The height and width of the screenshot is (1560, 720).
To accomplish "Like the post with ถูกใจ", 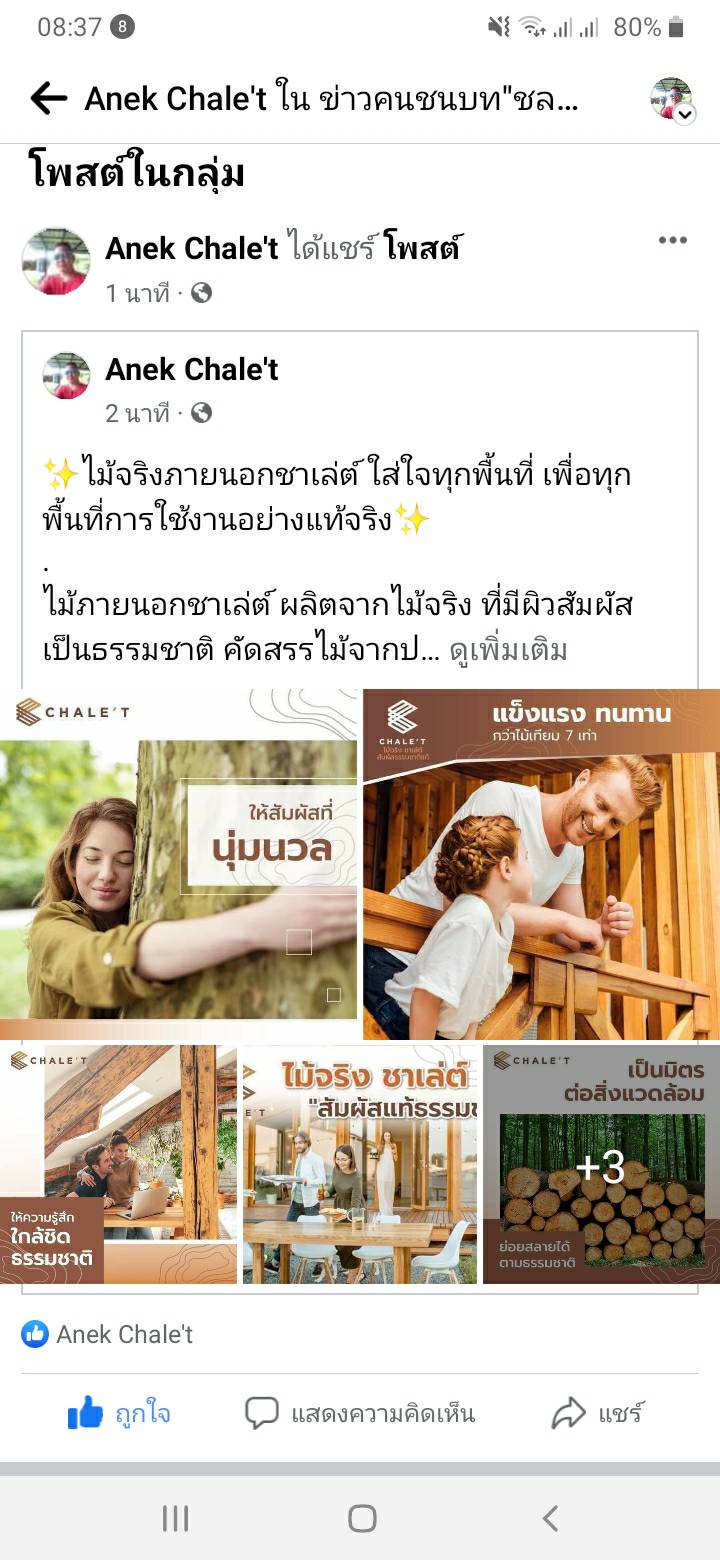I will pos(119,1413).
